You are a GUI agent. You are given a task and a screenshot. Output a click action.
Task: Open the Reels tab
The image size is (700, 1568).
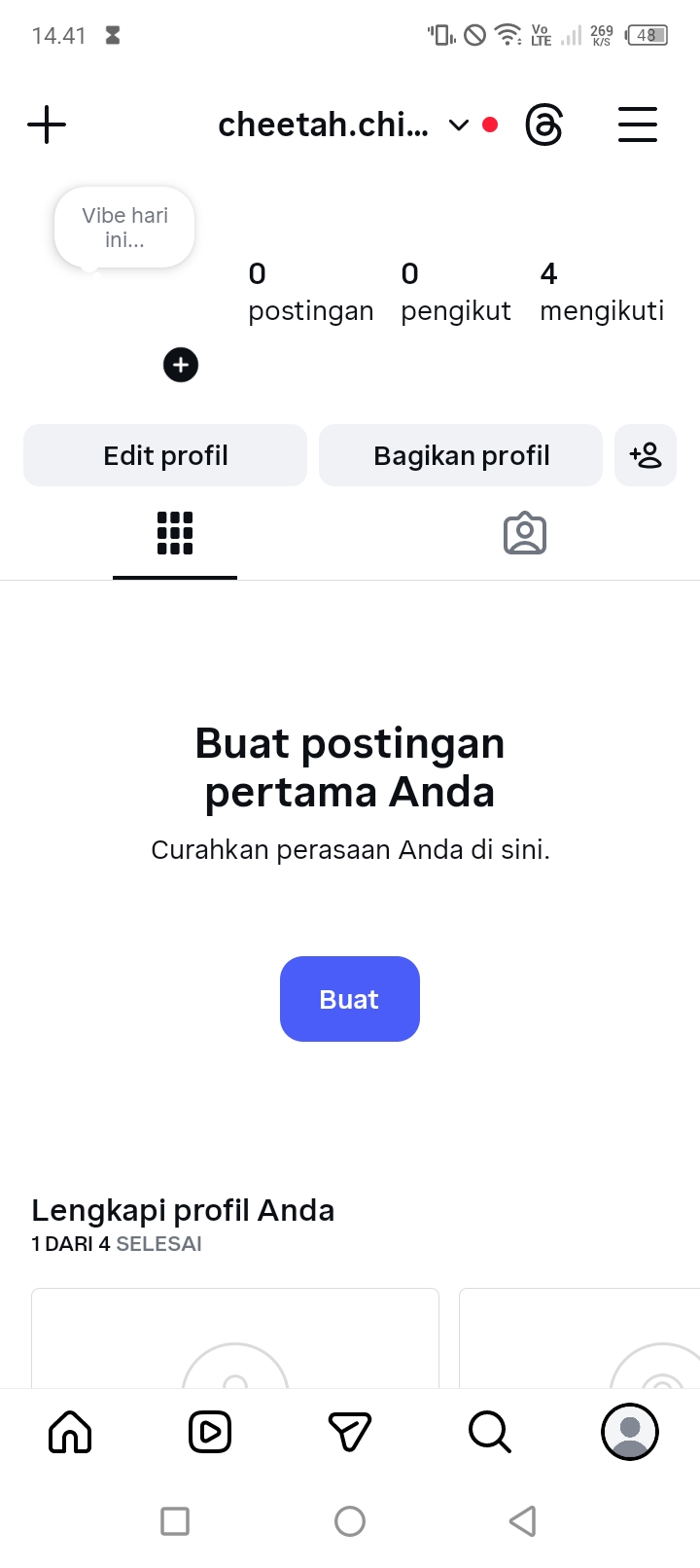coord(210,1432)
